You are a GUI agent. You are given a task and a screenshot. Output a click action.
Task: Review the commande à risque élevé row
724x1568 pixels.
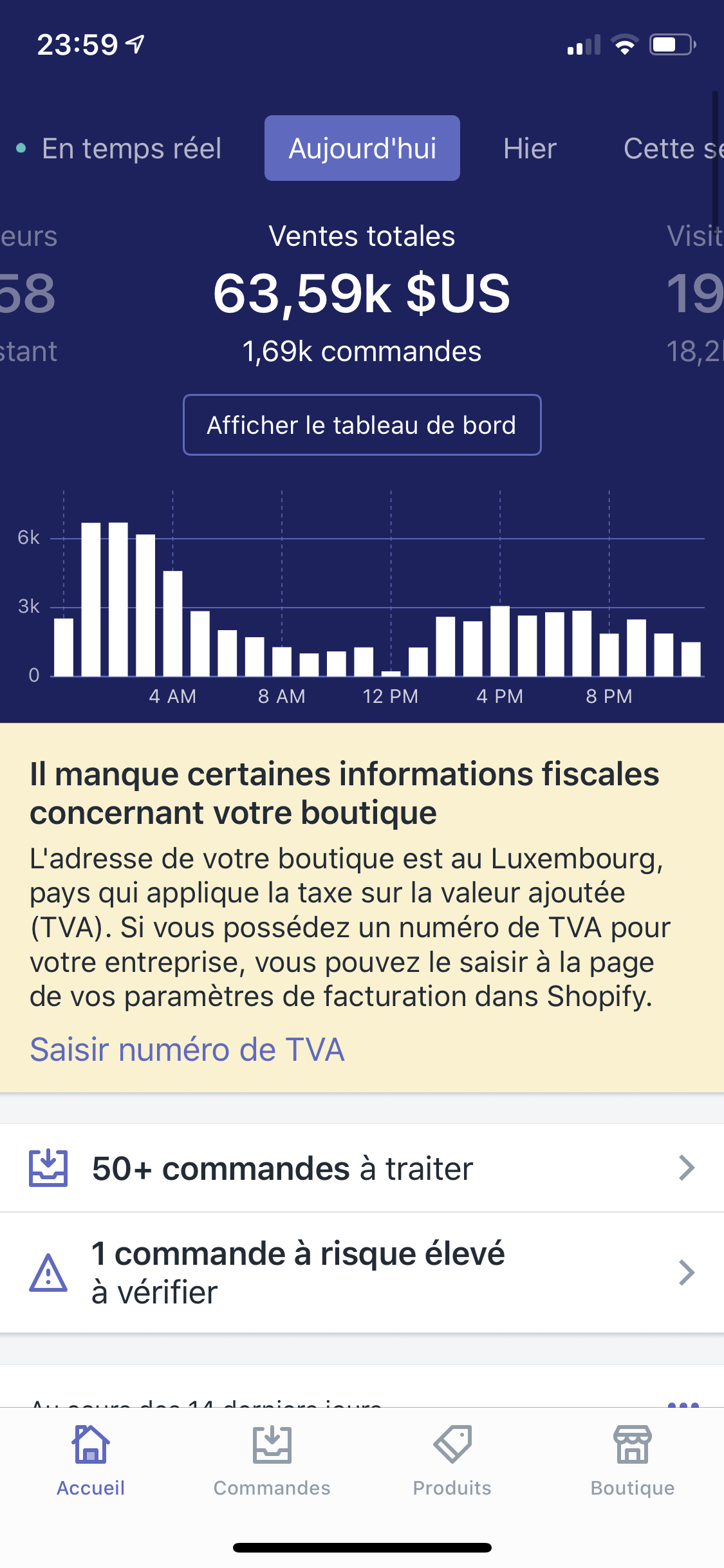point(362,1273)
